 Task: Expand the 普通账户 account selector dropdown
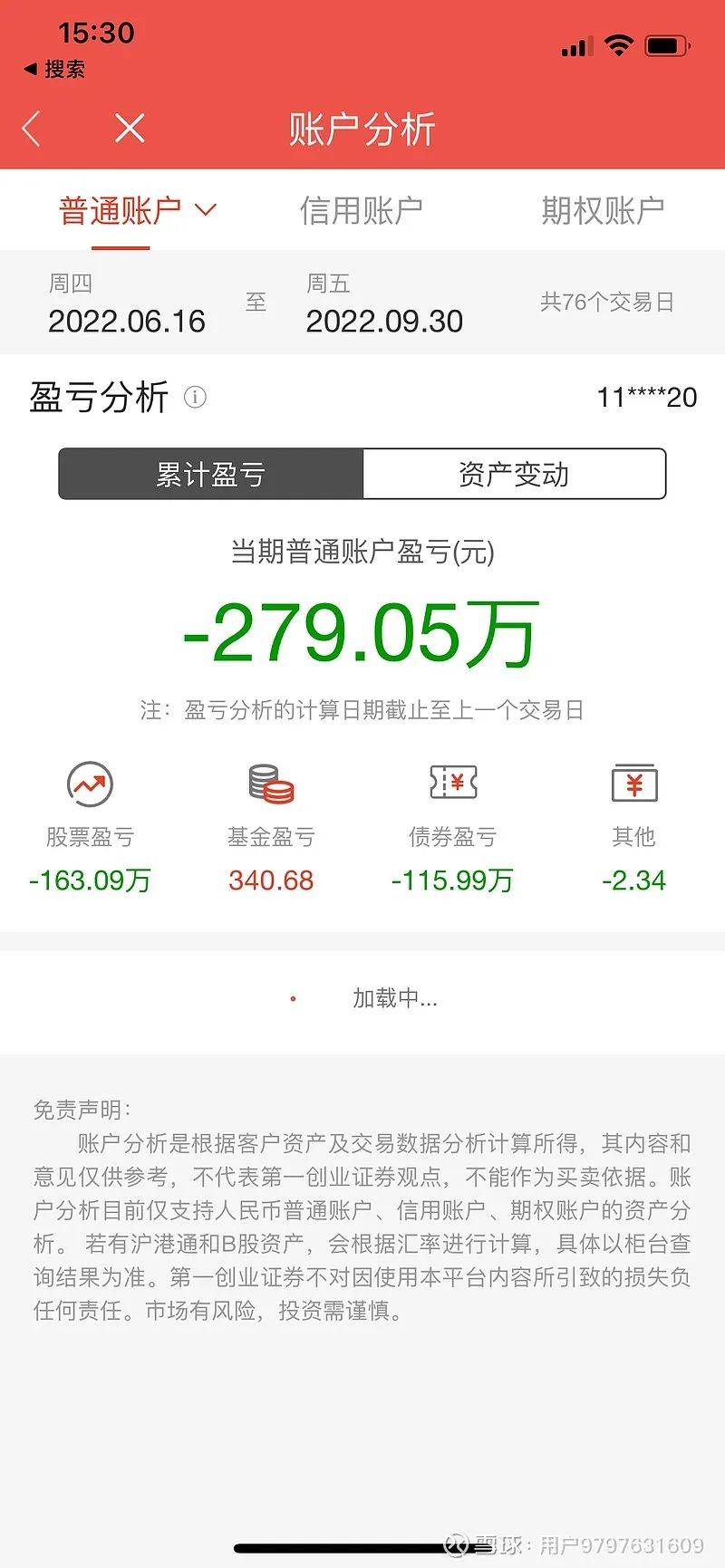coord(138,208)
